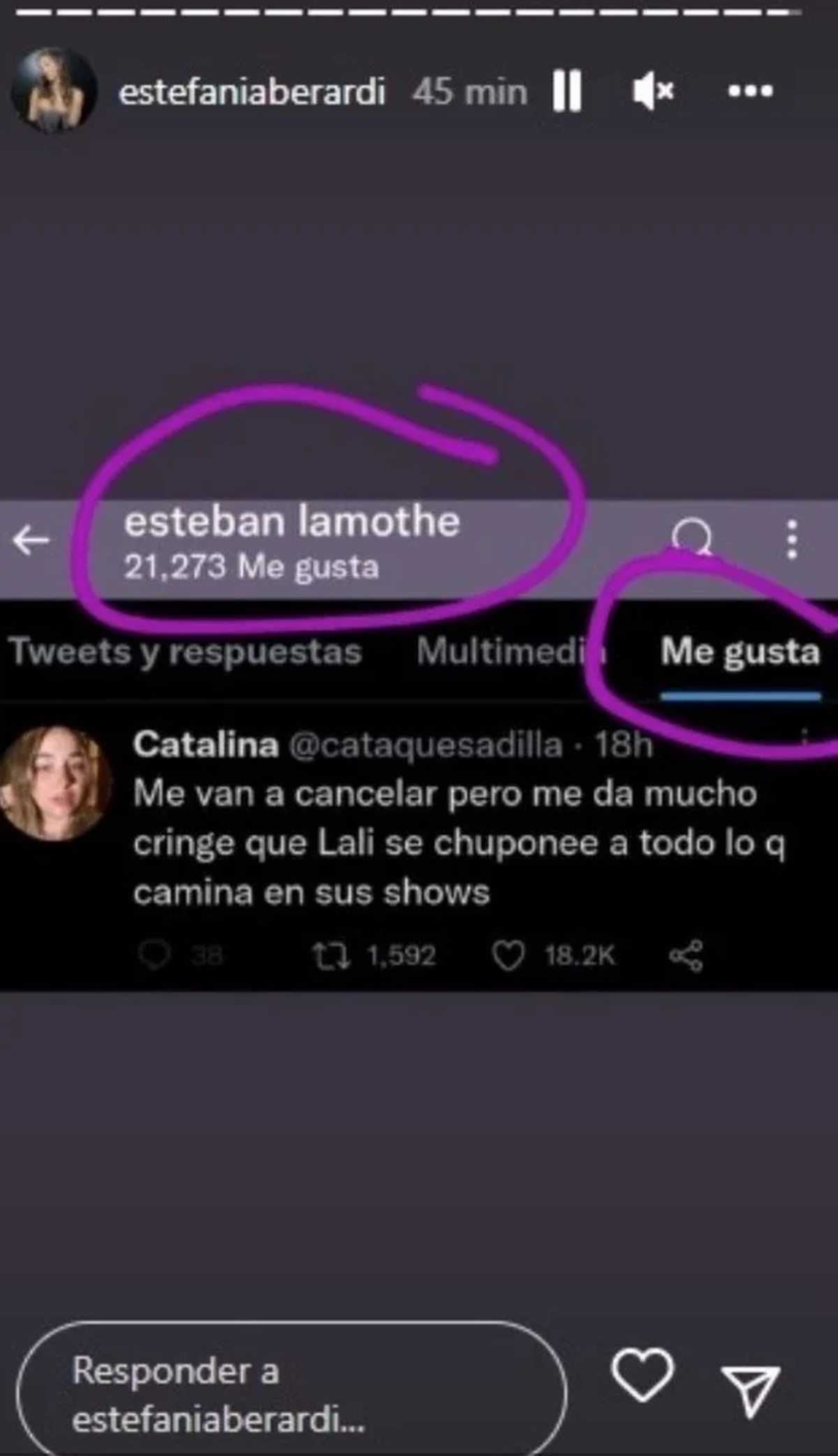The image size is (838, 1456).
Task: Pause the story playback
Action: [x=566, y=91]
